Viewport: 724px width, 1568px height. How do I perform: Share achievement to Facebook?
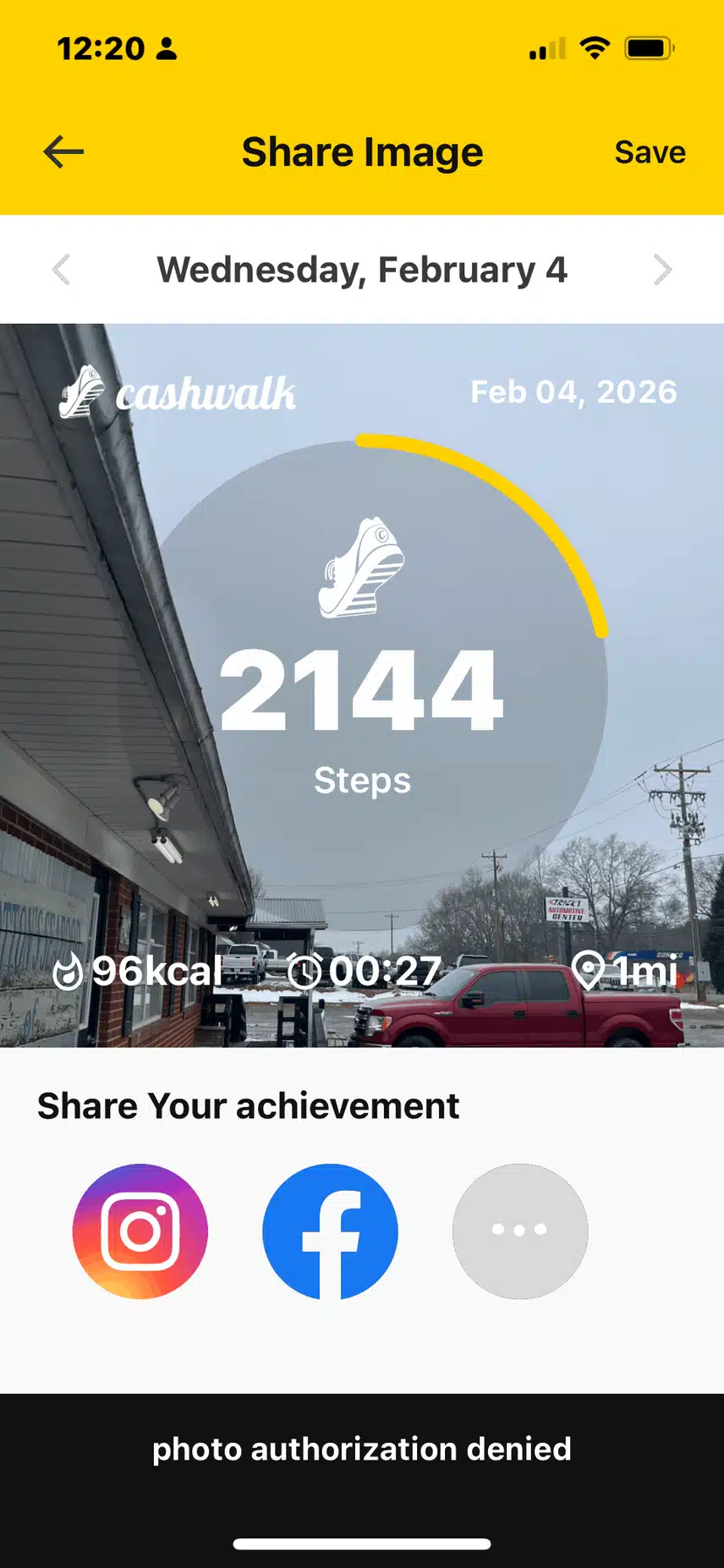pos(330,1231)
